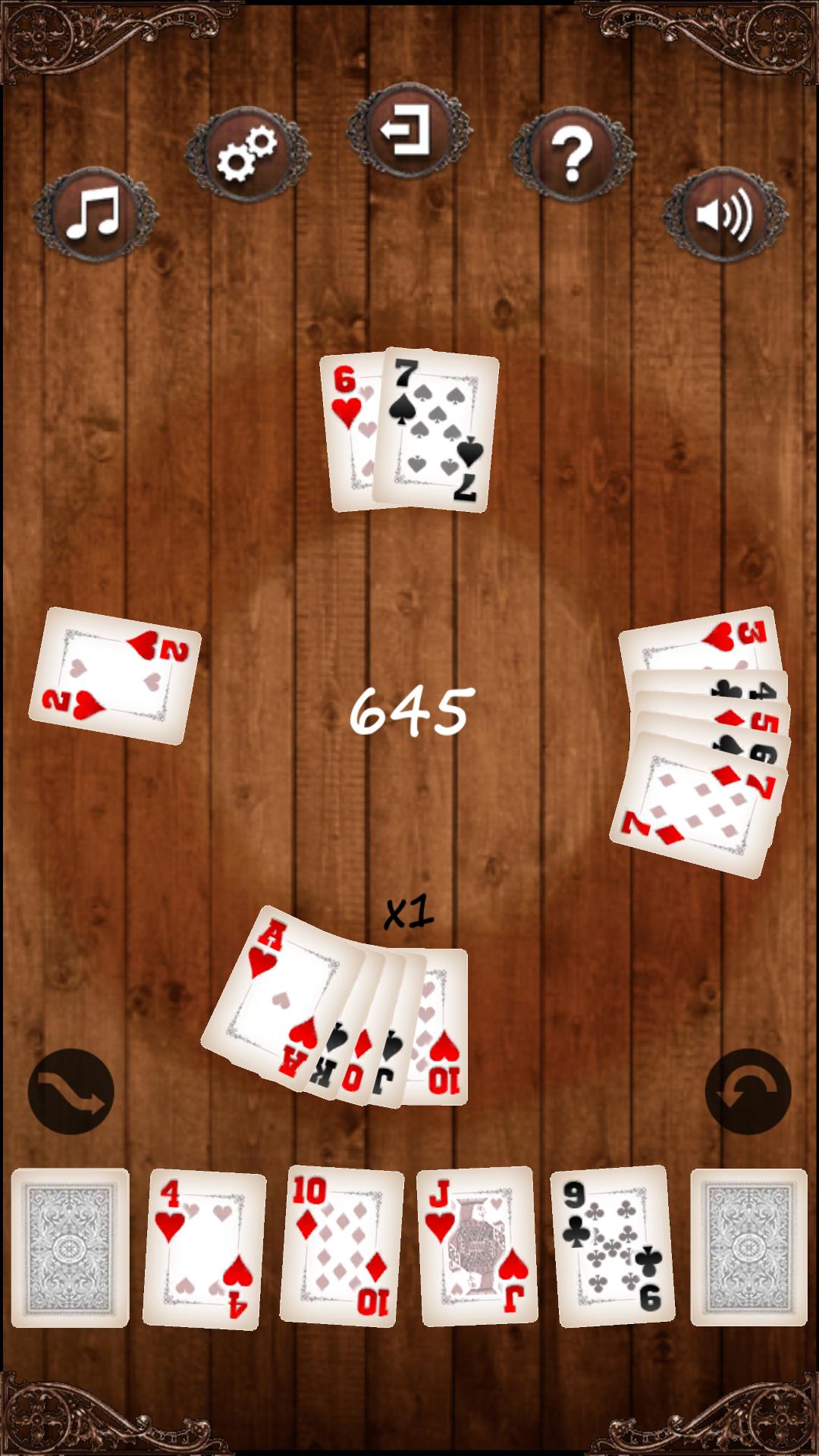Tap the swap arrow button
The image size is (819, 1456).
[x=71, y=1092]
